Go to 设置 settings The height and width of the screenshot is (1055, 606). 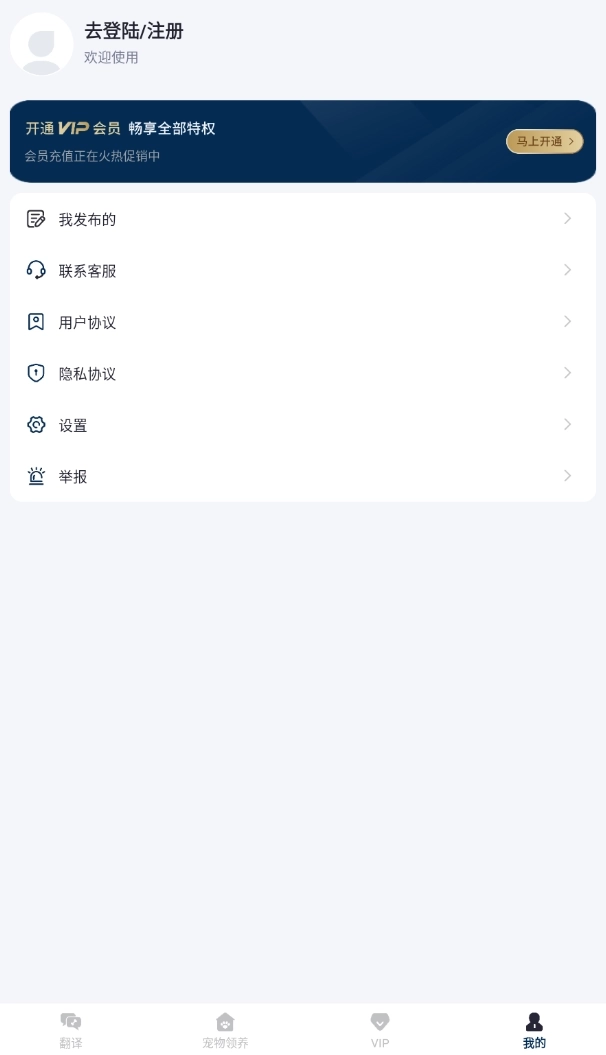[x=302, y=425]
